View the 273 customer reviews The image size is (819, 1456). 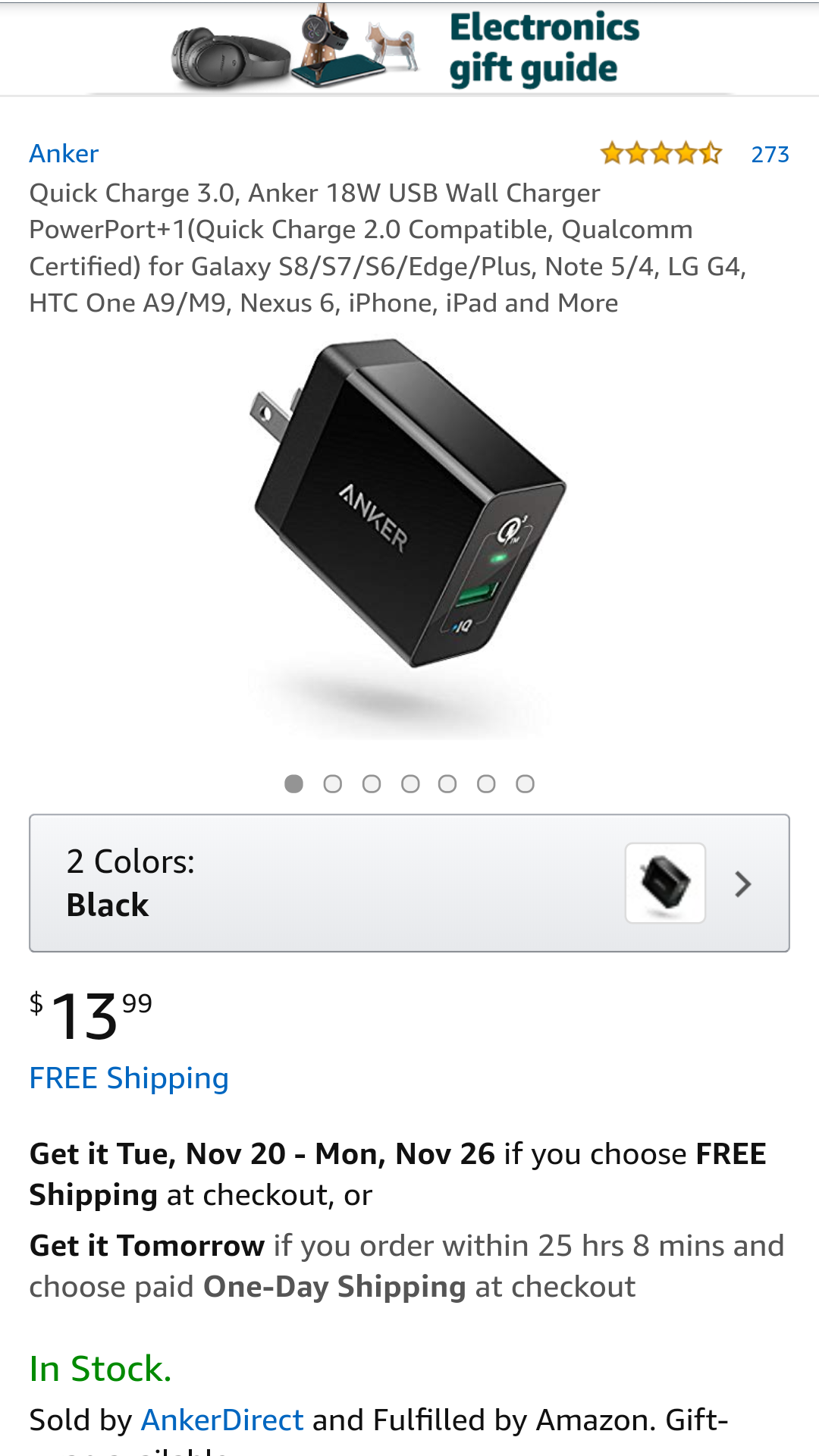pyautogui.click(x=770, y=155)
